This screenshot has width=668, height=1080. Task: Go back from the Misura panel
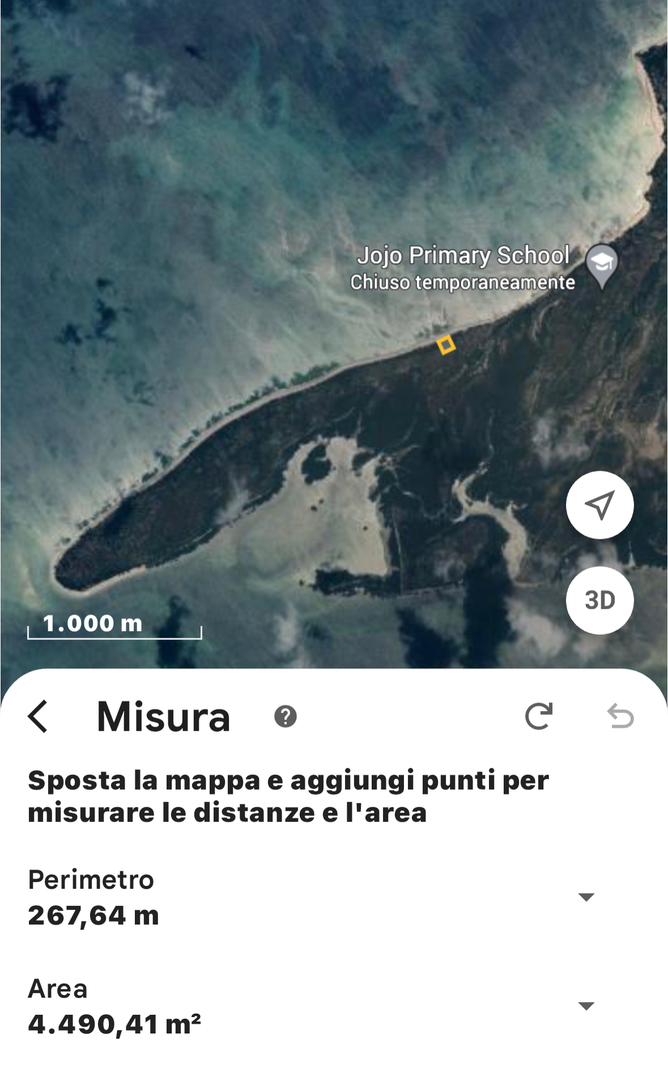click(x=38, y=716)
